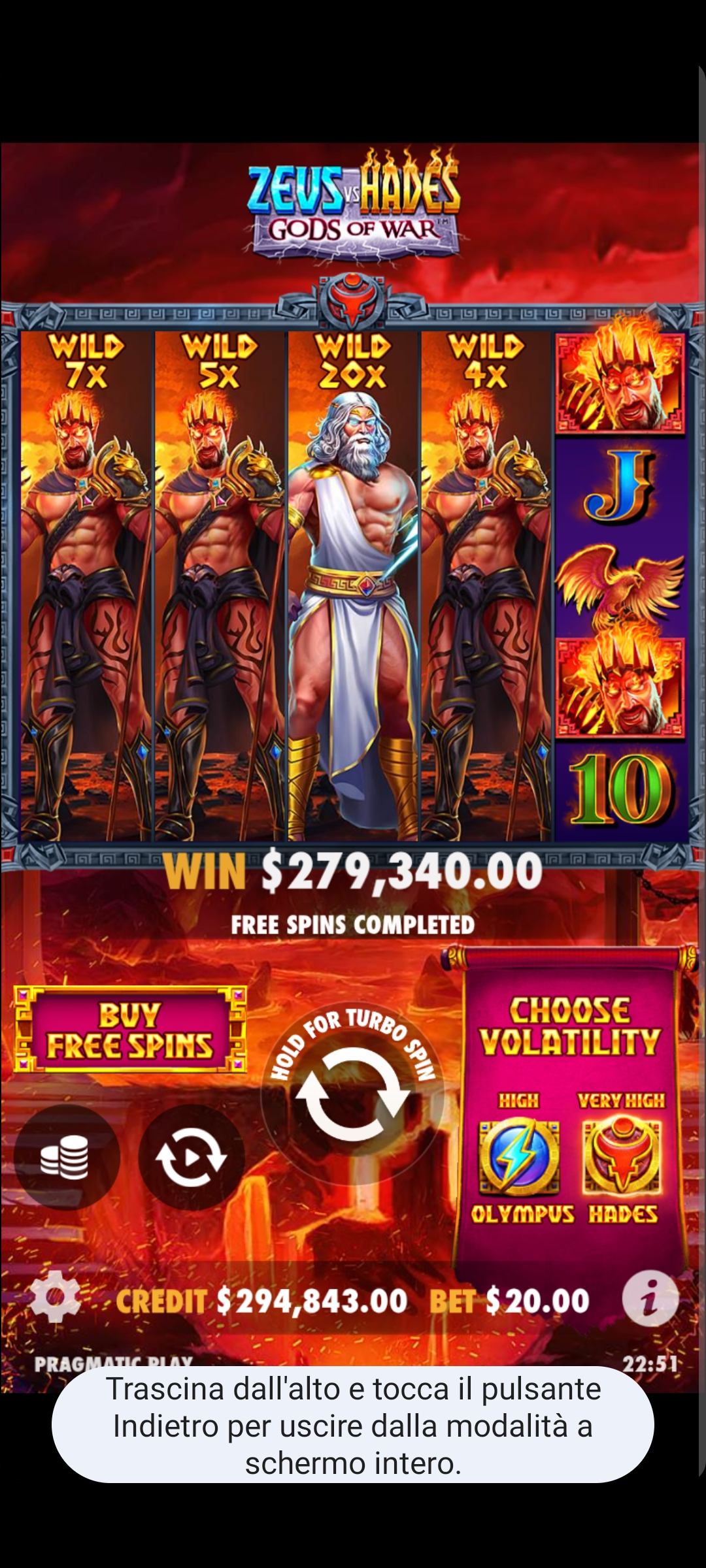
Task: Open the bet amount coins icon
Action: (66, 1157)
